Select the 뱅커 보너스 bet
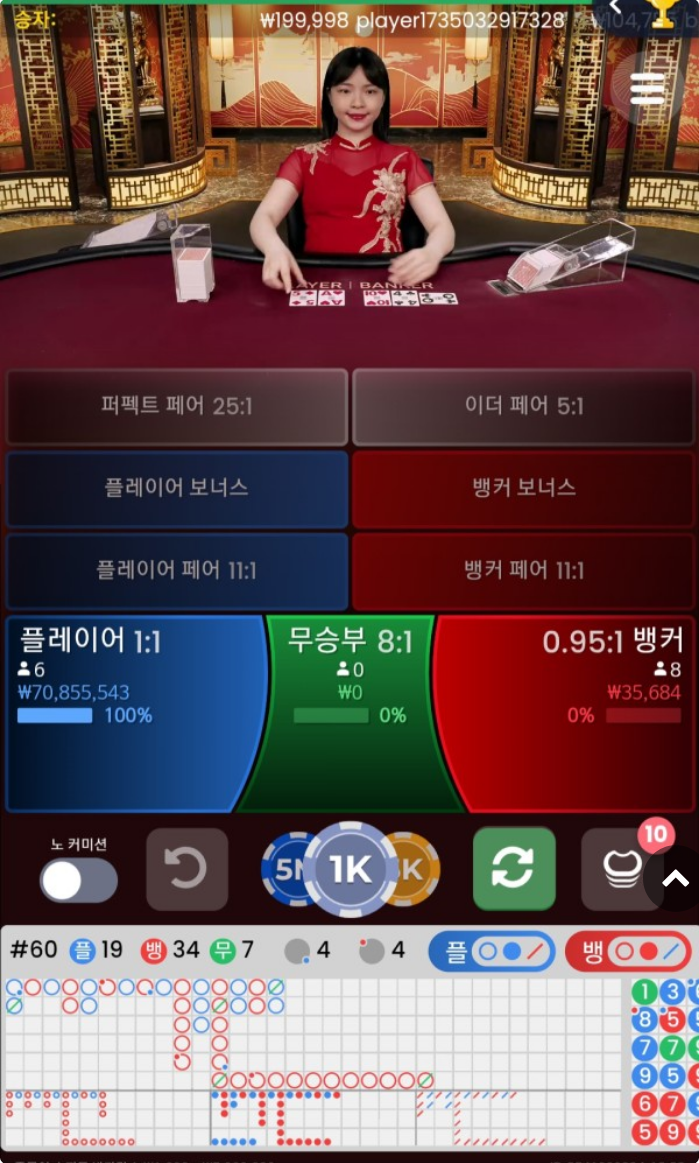 523,488
